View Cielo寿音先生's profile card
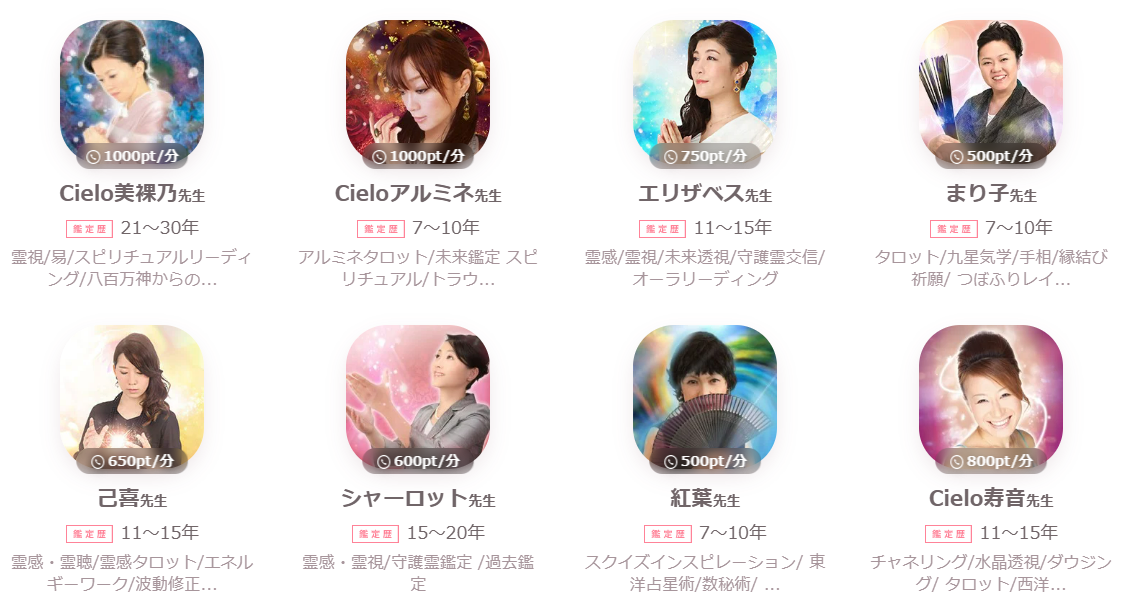 tap(991, 397)
